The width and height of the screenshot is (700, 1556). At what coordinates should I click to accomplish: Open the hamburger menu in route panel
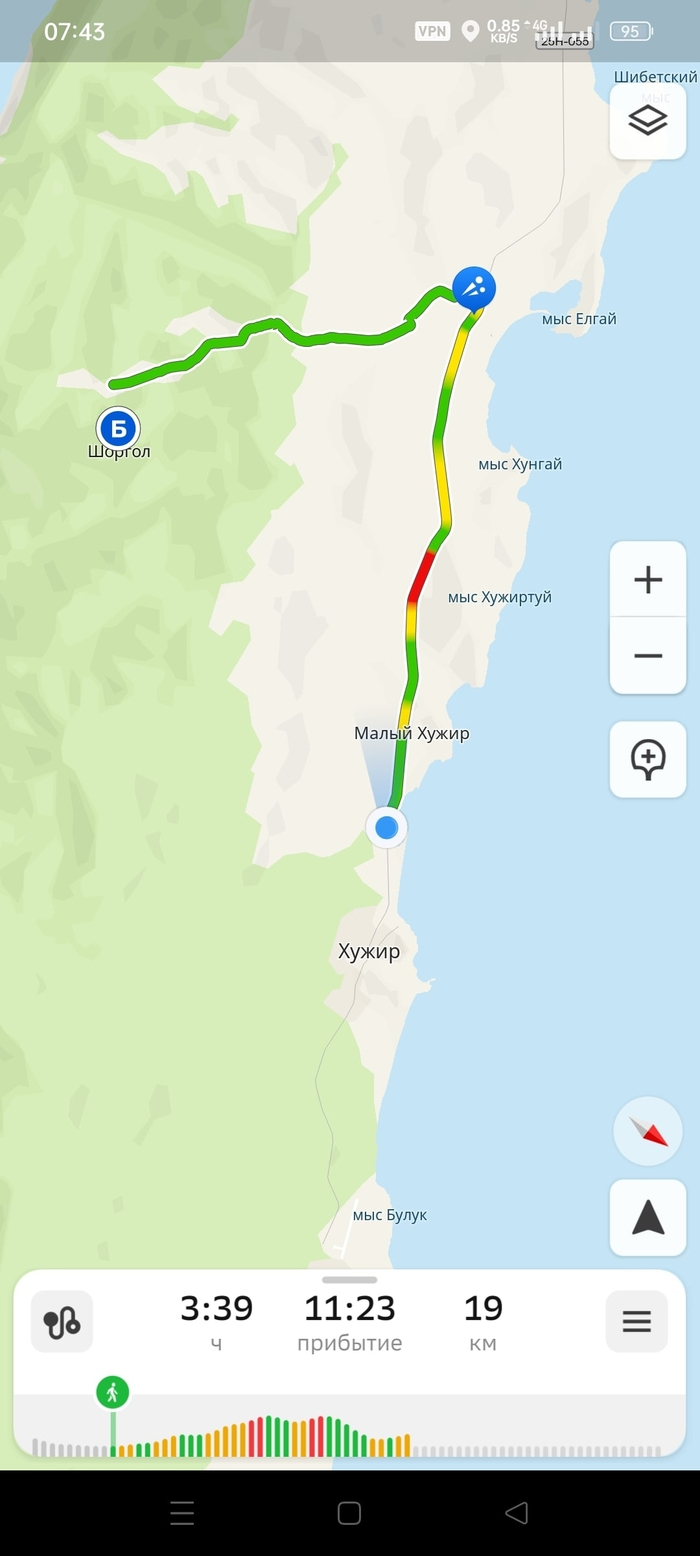click(x=637, y=1321)
